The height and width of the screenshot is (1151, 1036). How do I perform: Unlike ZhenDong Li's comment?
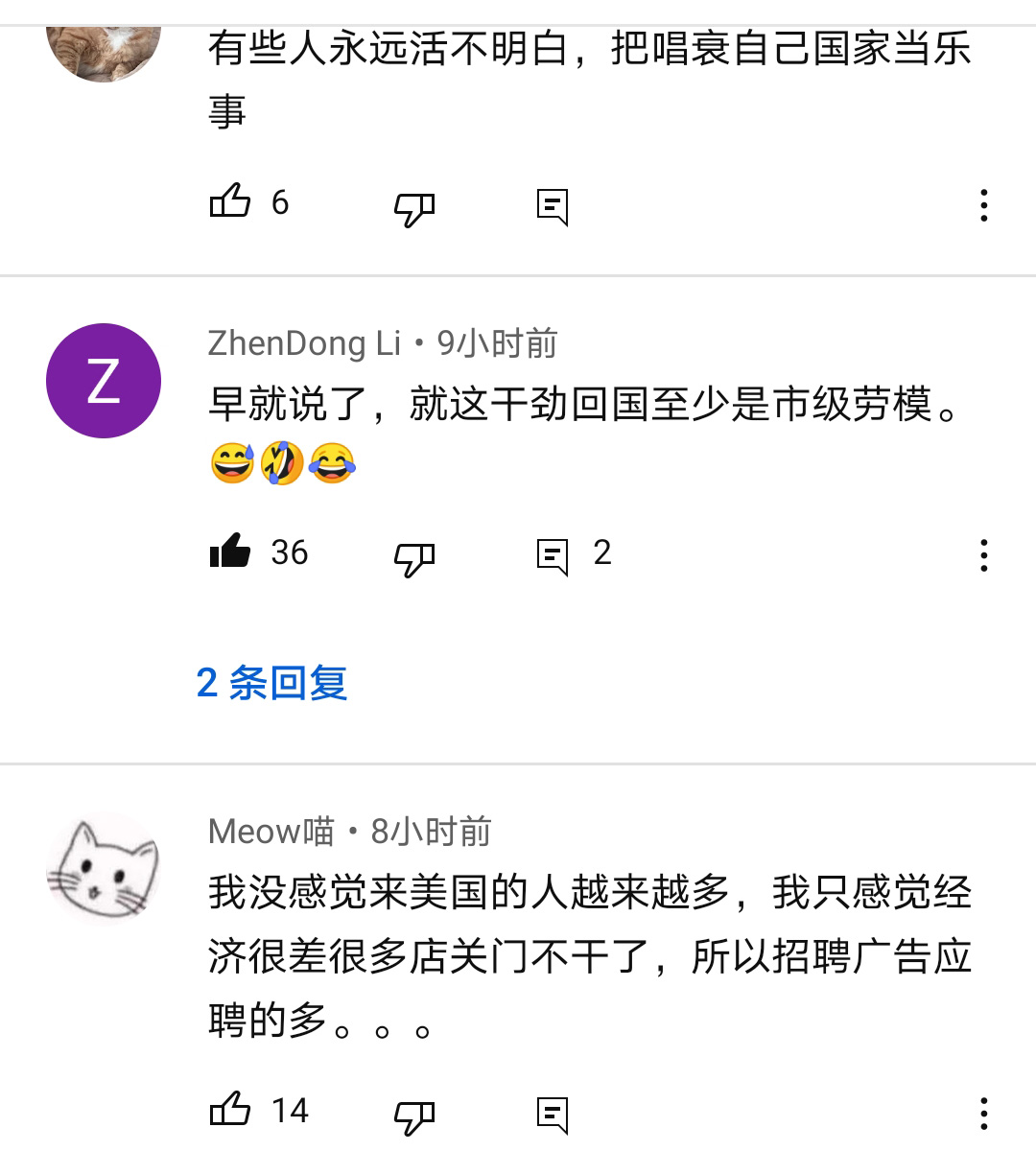(230, 552)
